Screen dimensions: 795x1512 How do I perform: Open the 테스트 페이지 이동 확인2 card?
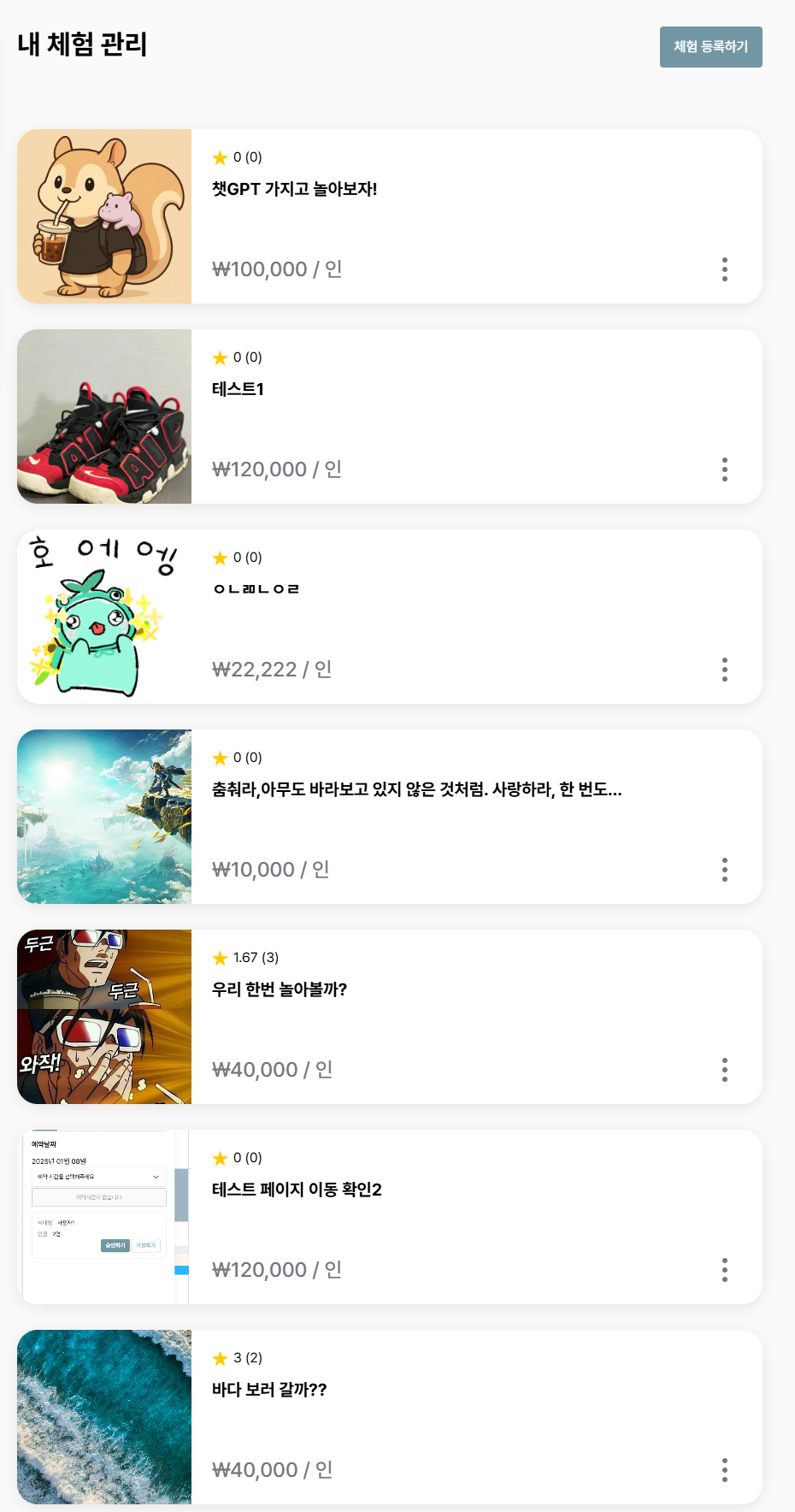[x=297, y=1190]
